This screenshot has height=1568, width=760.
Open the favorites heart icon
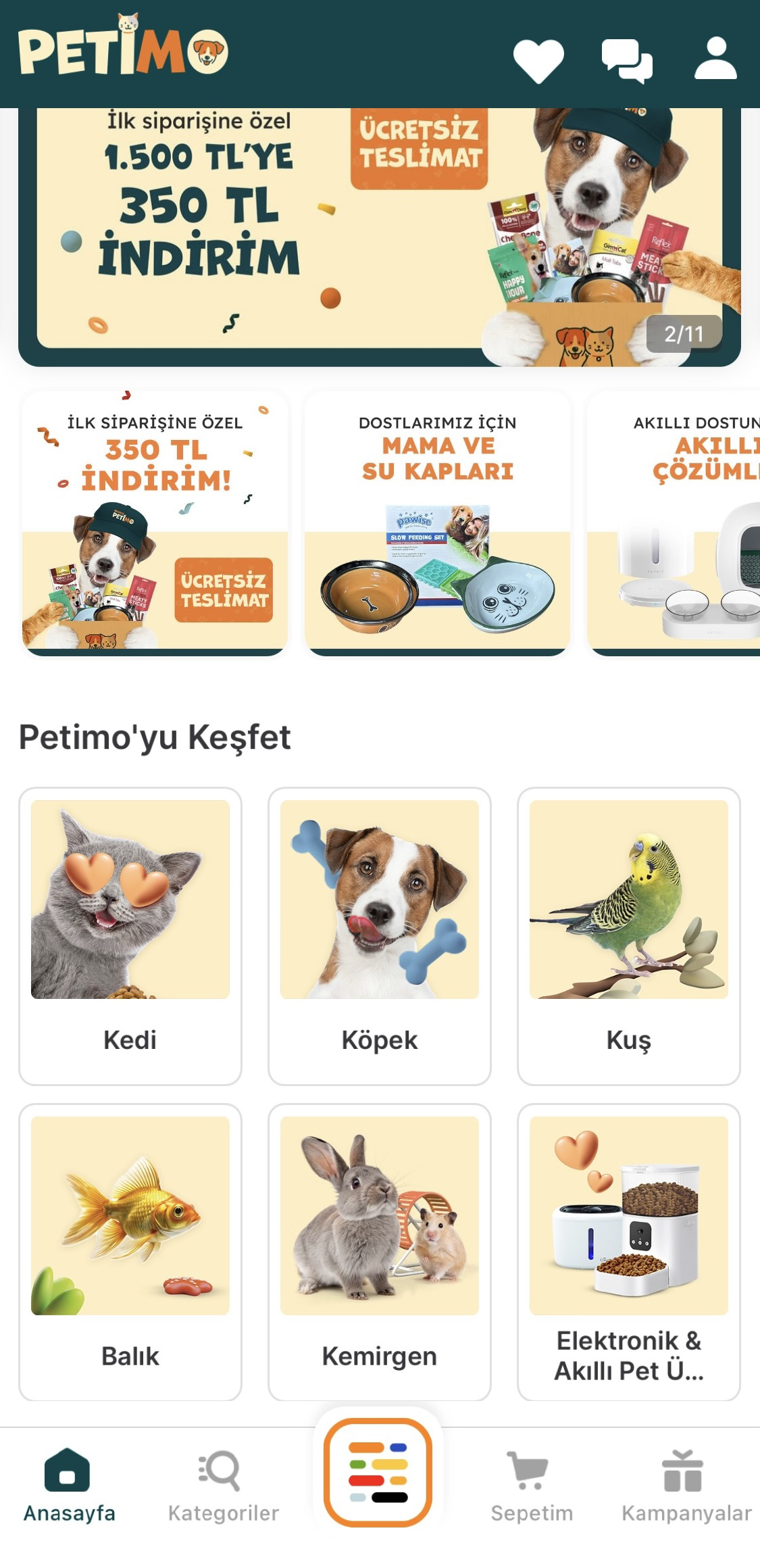click(538, 61)
